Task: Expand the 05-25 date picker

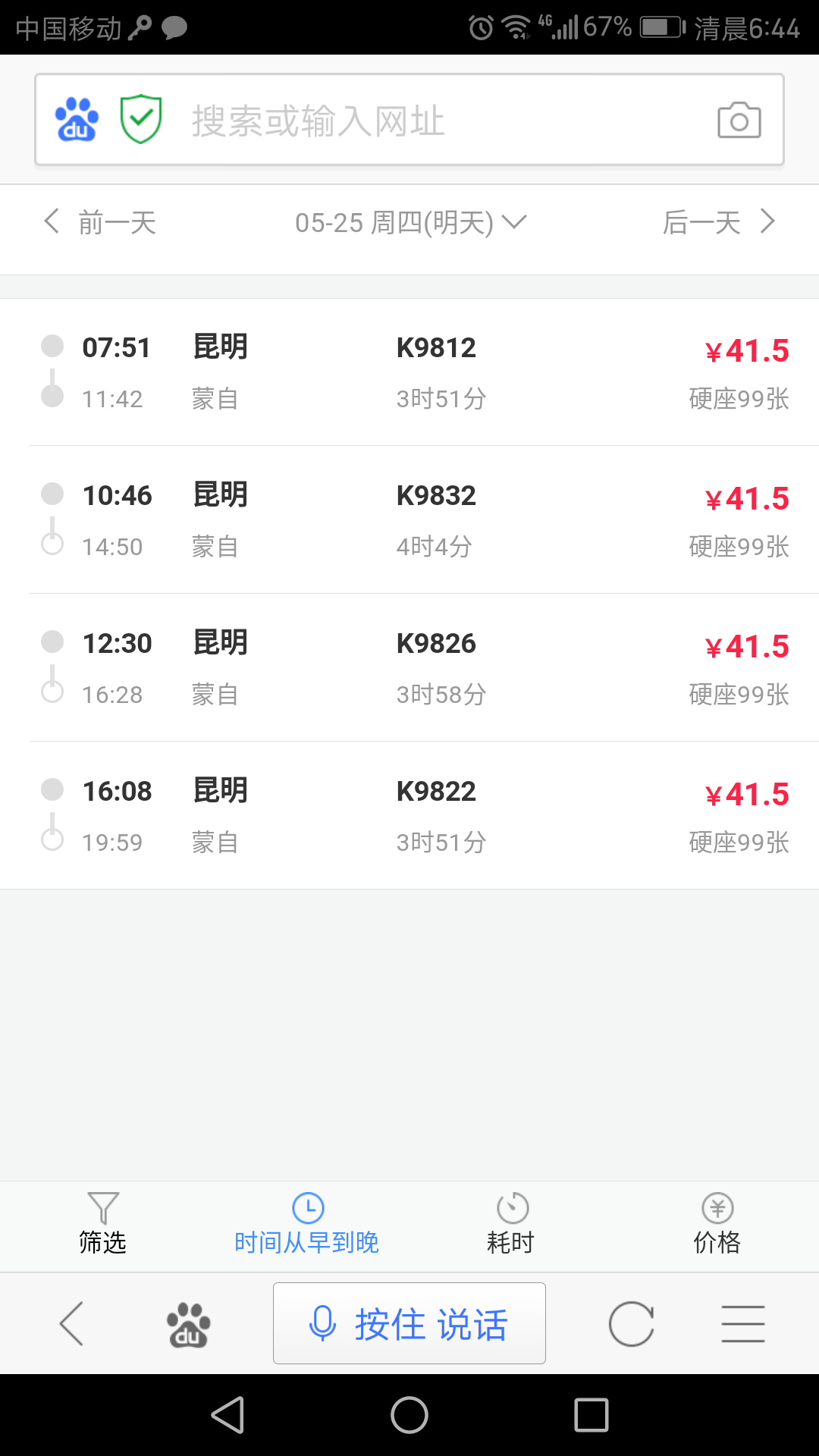Action: coord(410,222)
